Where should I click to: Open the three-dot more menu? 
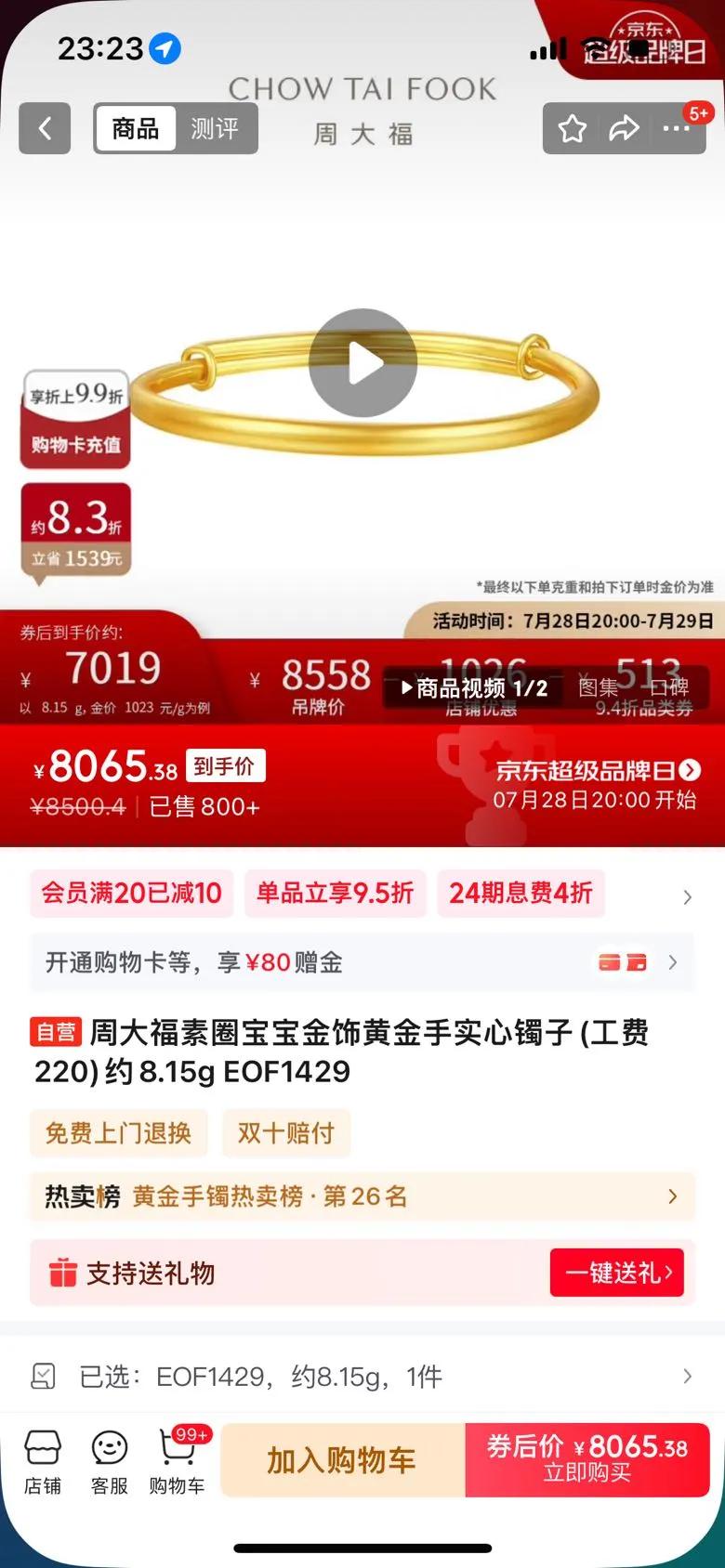pos(676,128)
